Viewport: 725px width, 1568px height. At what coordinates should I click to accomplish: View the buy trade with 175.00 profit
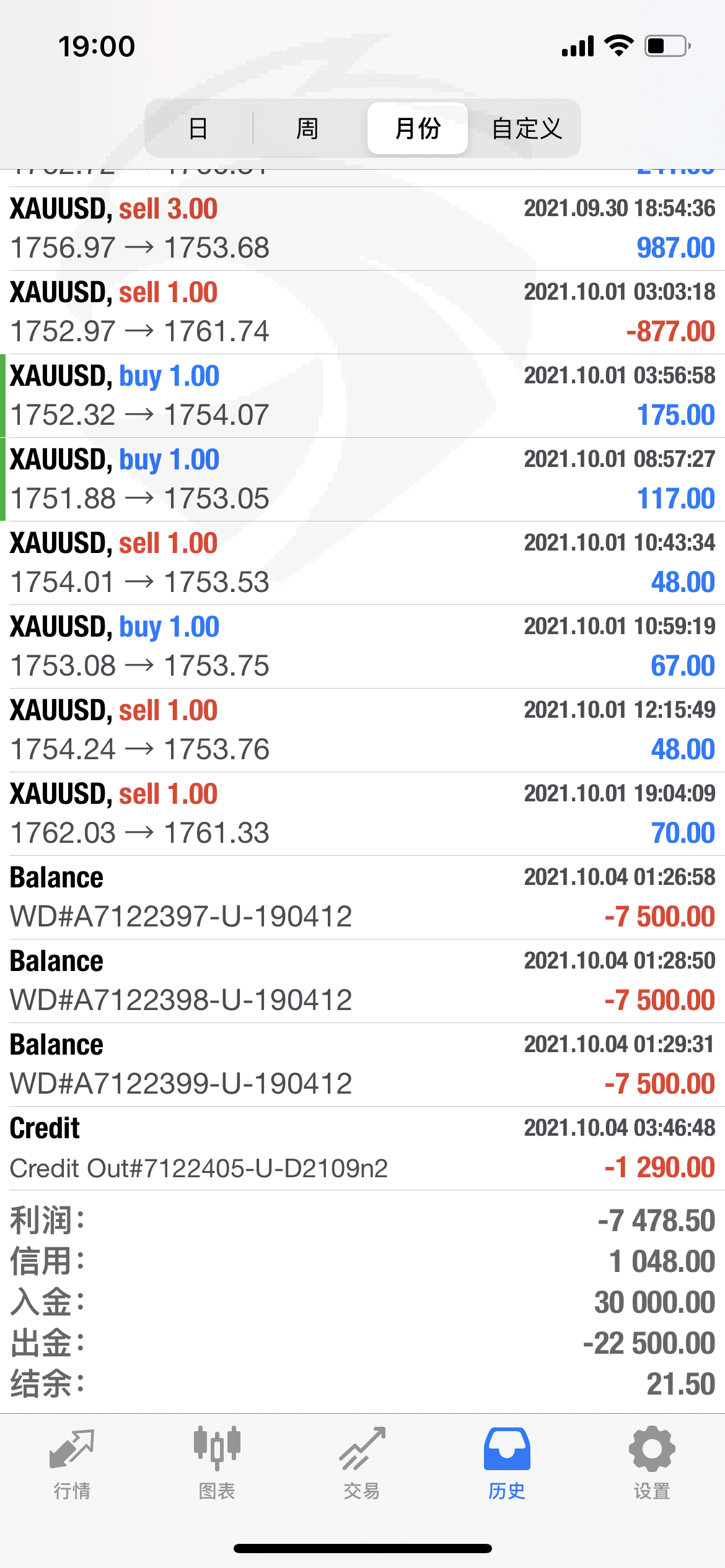click(x=362, y=396)
